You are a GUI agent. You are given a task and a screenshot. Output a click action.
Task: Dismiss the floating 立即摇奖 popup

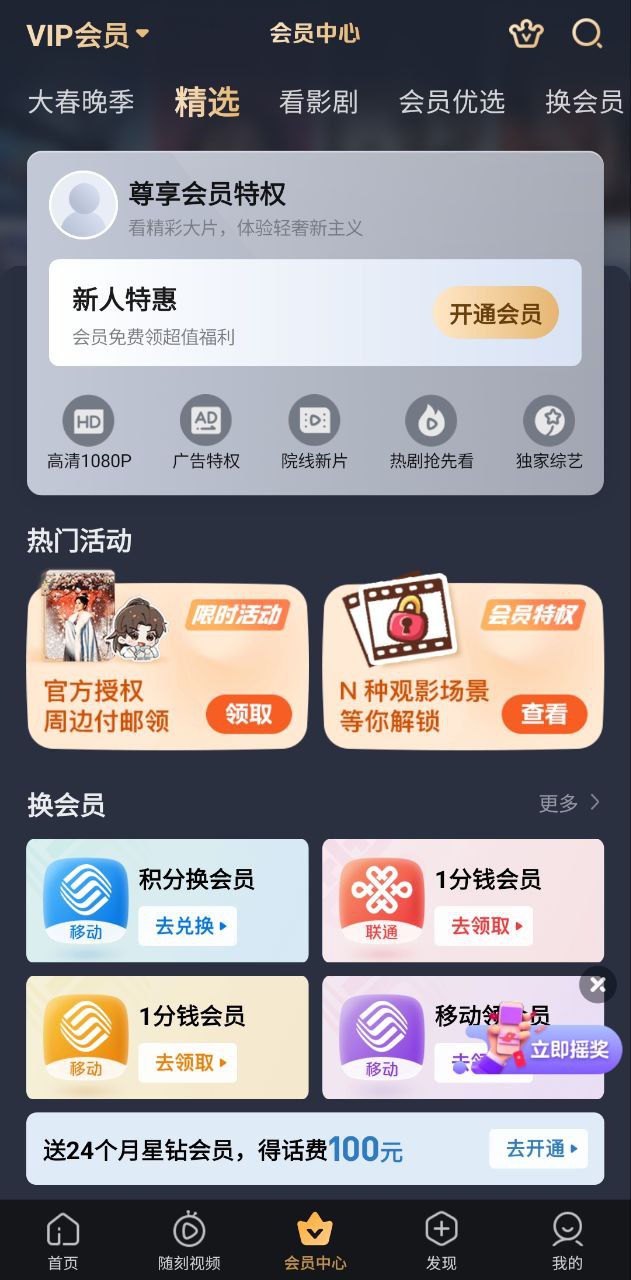[x=597, y=986]
